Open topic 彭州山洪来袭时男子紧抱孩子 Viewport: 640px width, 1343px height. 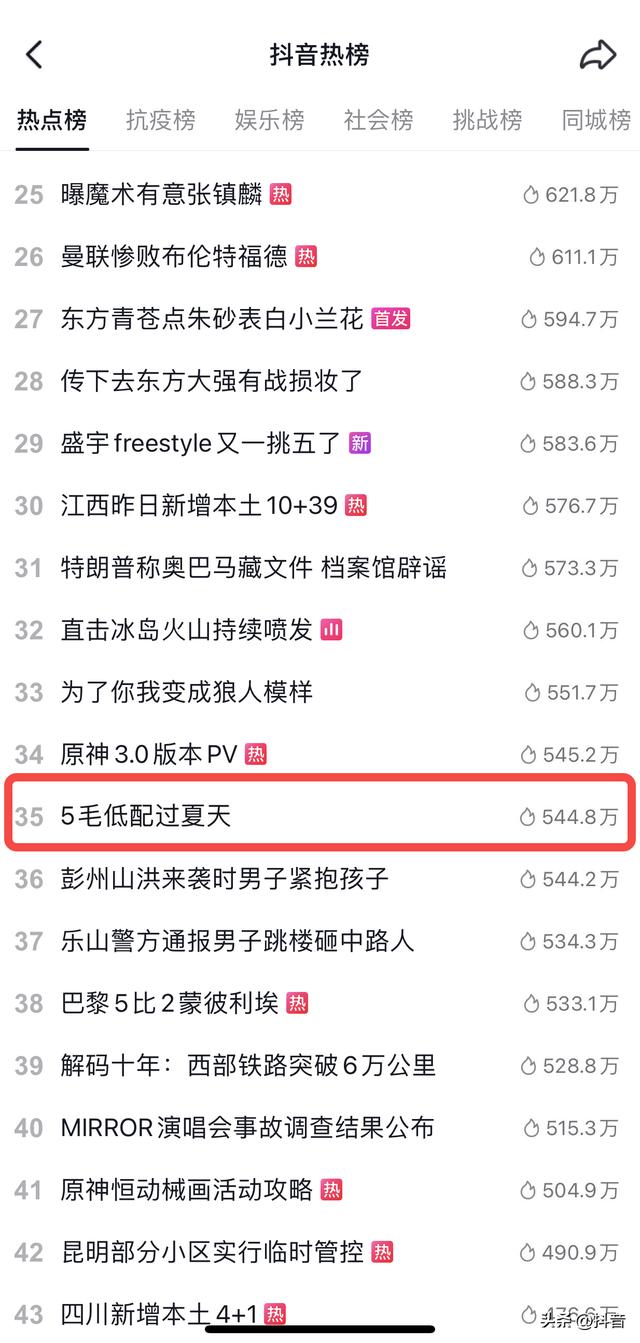click(x=320, y=879)
